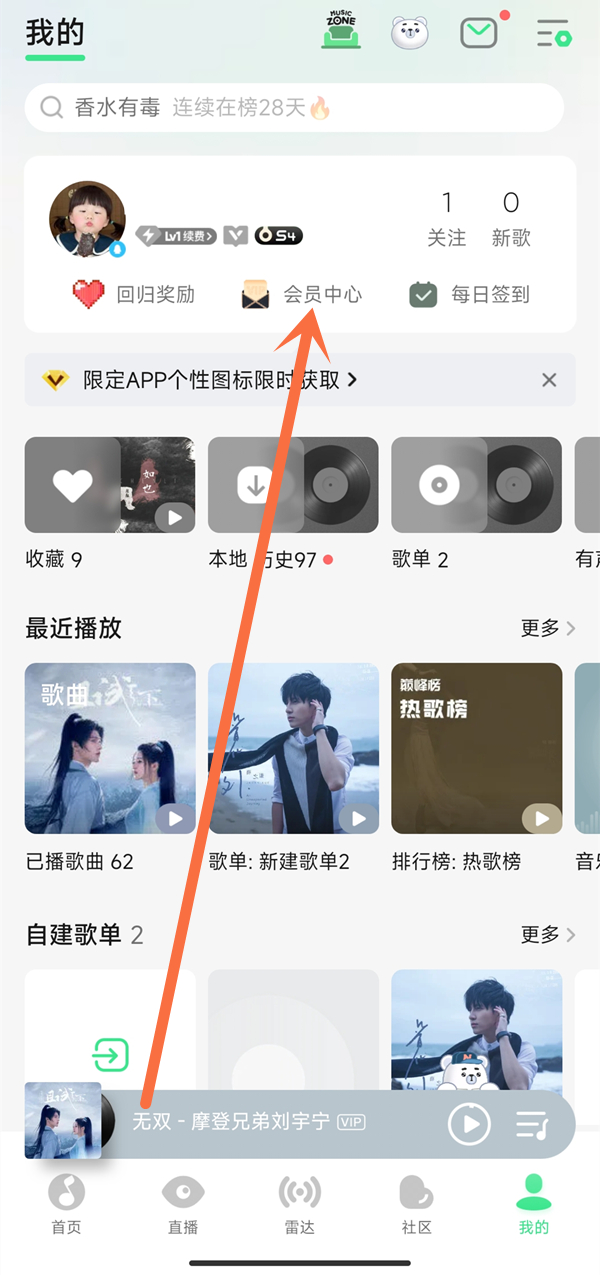600x1275 pixels.
Task: Open 已播歌曲 62 album card
Action: point(110,748)
